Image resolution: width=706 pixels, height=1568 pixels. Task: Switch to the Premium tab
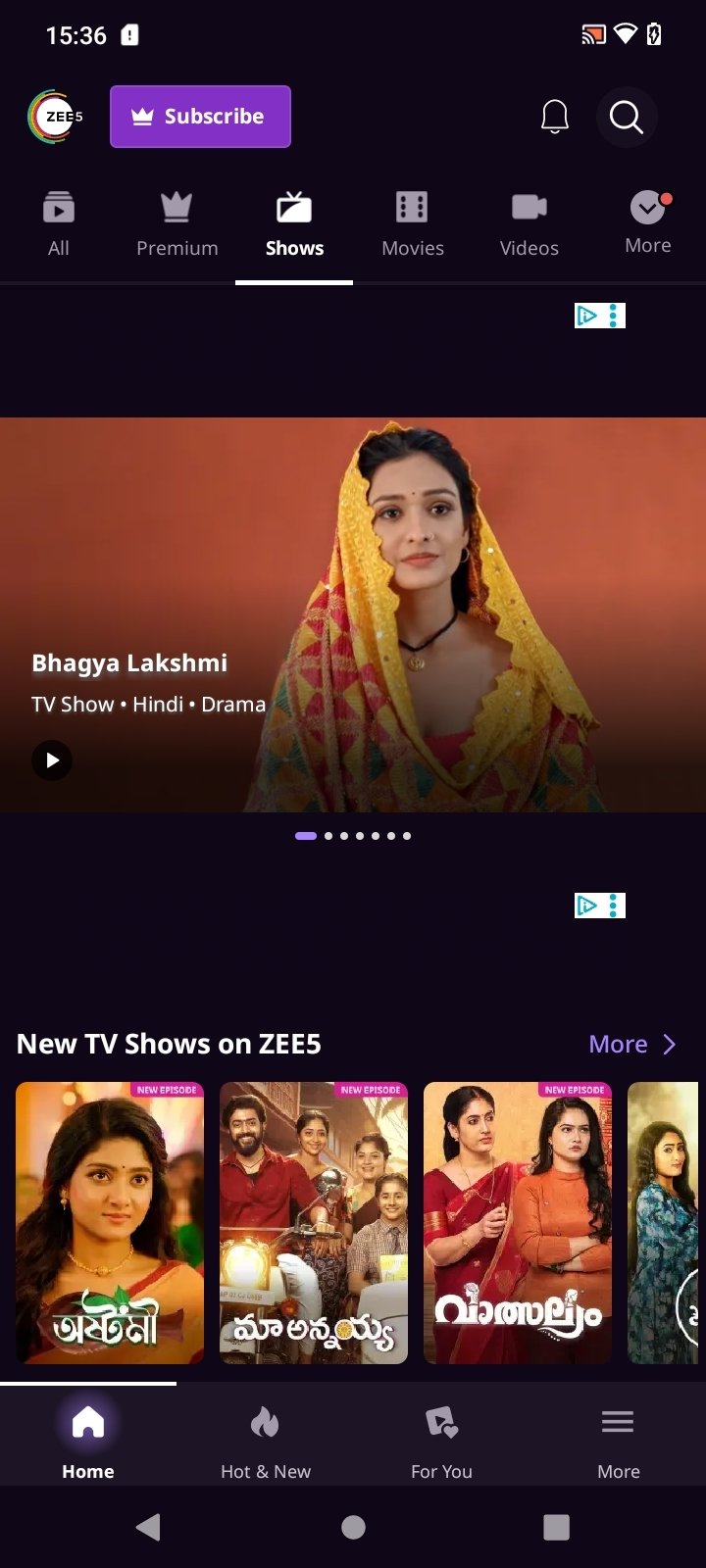(x=176, y=225)
